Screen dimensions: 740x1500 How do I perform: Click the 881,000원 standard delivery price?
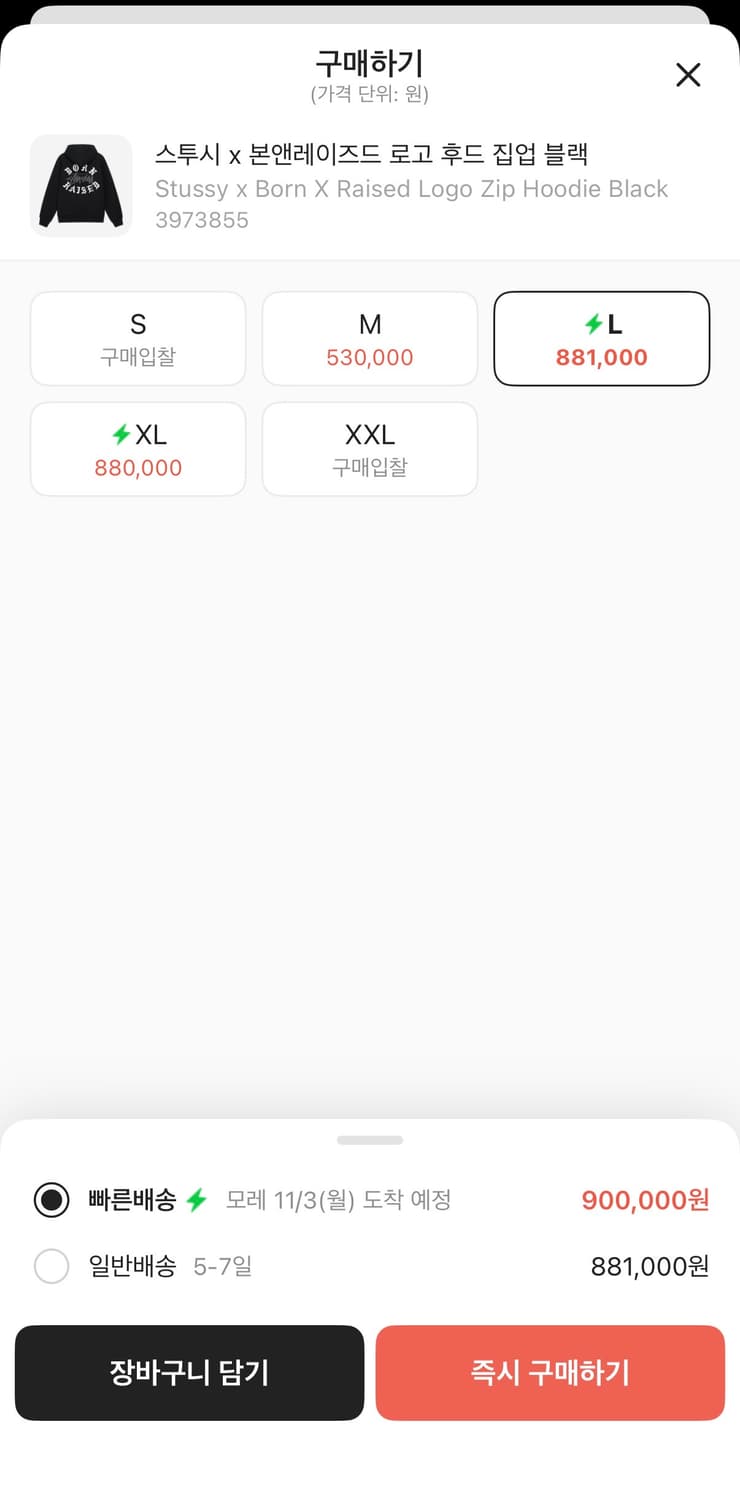pos(646,1266)
